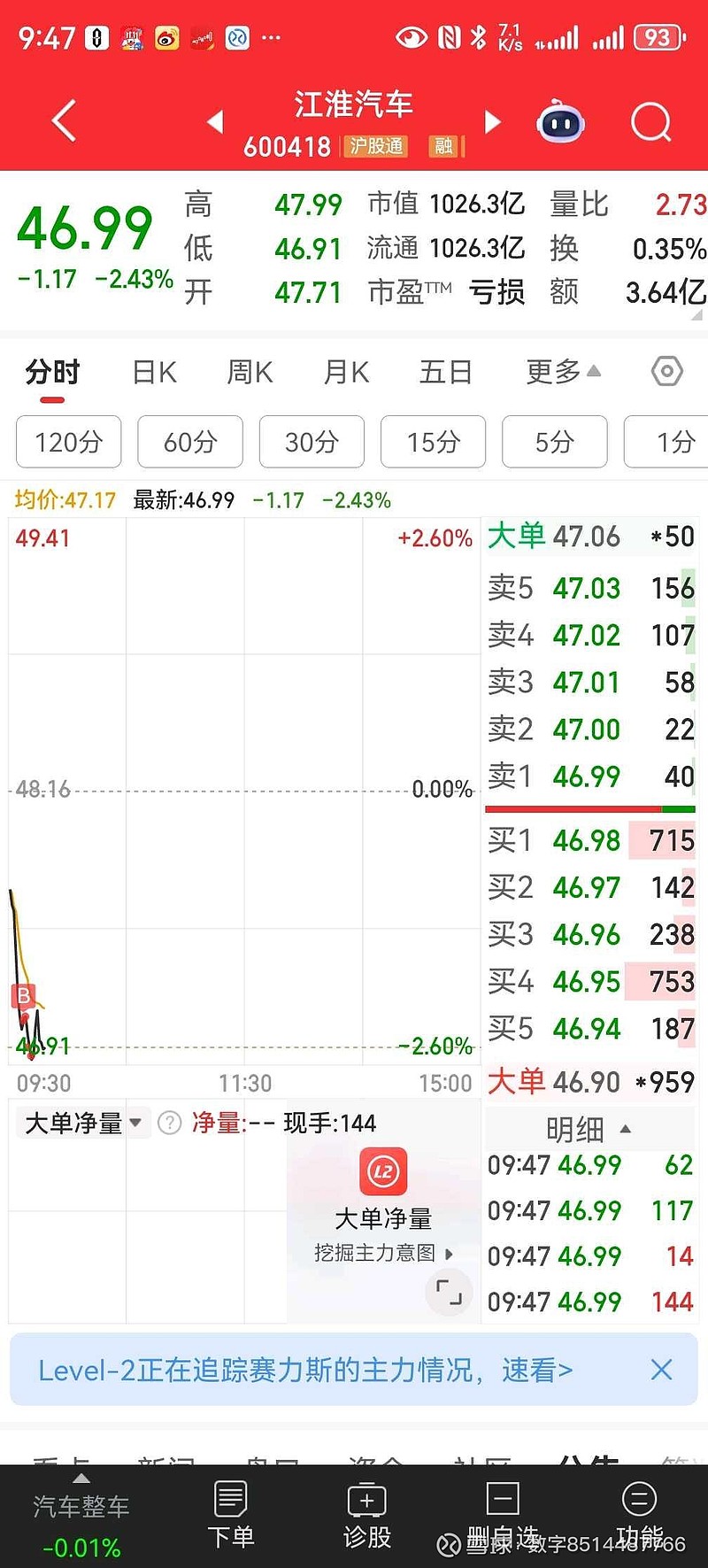Navigate back with the left arrow
The width and height of the screenshot is (708, 1568).
(x=63, y=121)
